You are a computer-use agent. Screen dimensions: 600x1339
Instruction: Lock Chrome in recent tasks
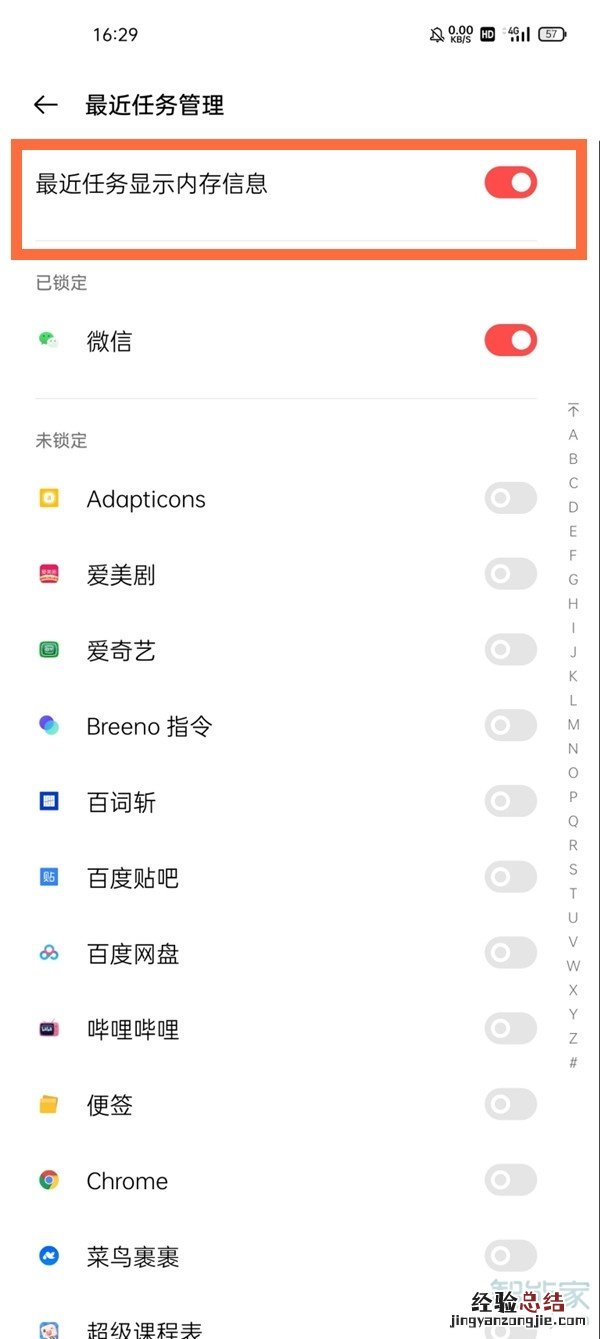coord(510,1180)
